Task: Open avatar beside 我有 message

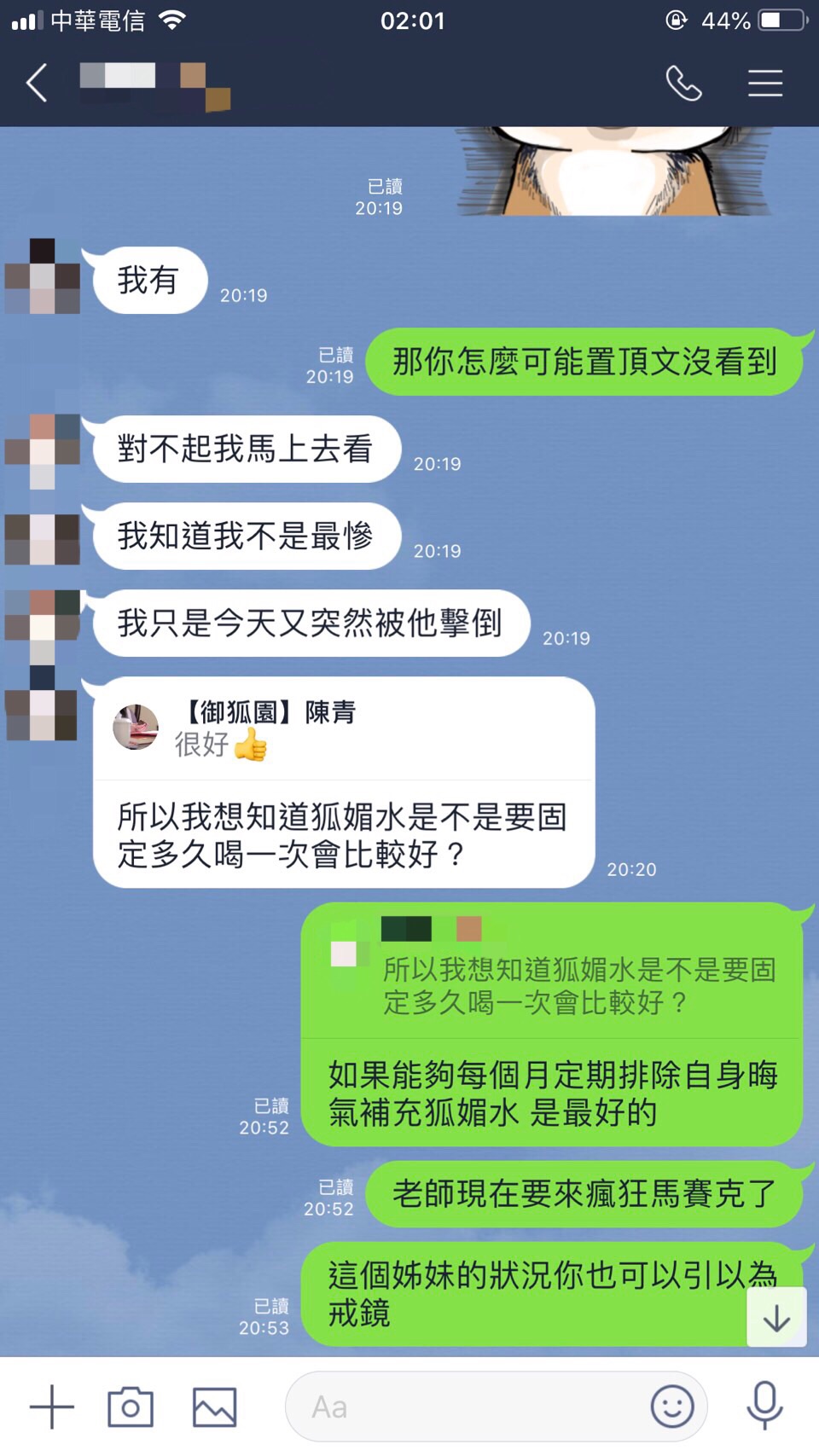Action: pos(43,277)
